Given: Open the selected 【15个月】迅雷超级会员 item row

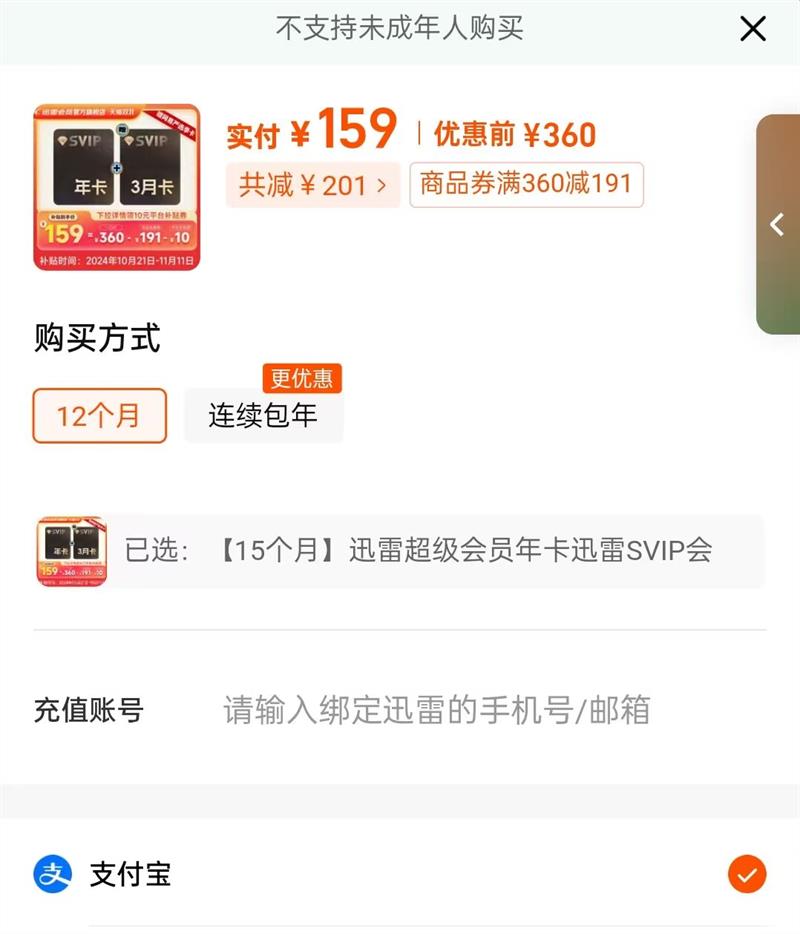Looking at the screenshot, I should click(x=399, y=551).
